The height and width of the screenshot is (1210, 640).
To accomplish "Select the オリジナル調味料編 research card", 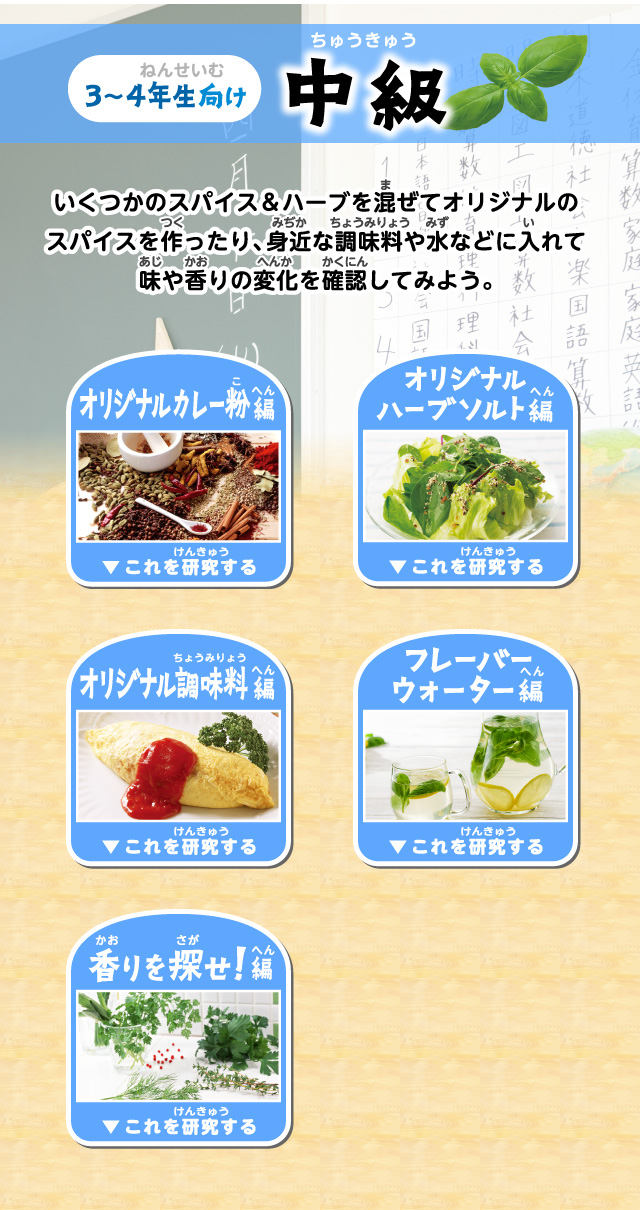I will pyautogui.click(x=179, y=750).
